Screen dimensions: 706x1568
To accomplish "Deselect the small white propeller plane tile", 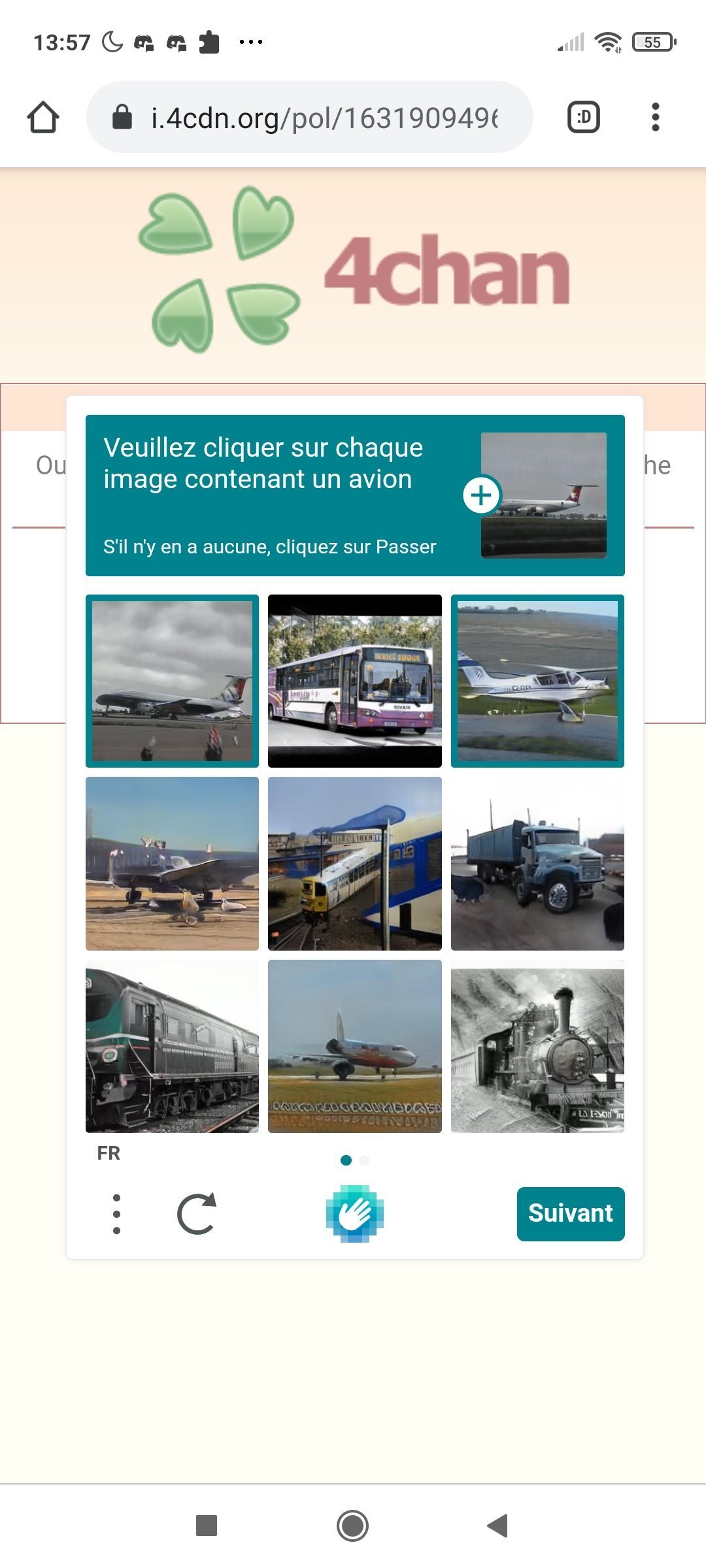I will (537, 681).
